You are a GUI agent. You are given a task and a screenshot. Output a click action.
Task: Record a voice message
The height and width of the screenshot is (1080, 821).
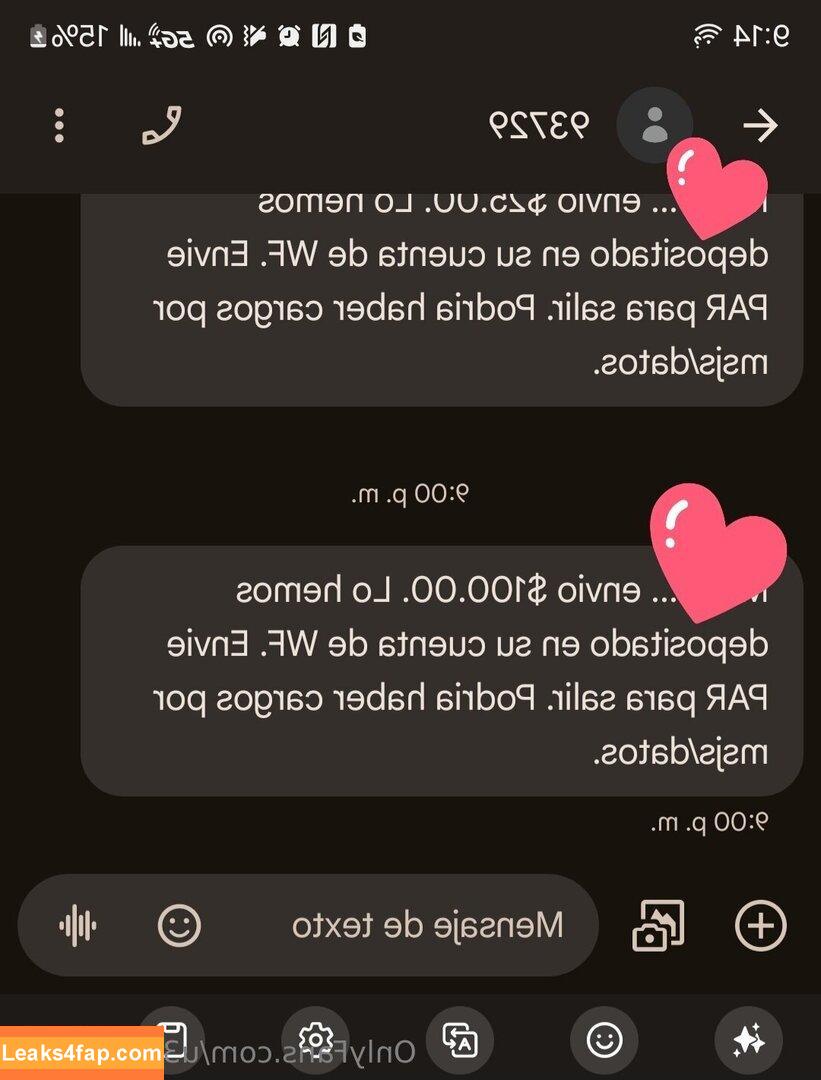tap(78, 926)
